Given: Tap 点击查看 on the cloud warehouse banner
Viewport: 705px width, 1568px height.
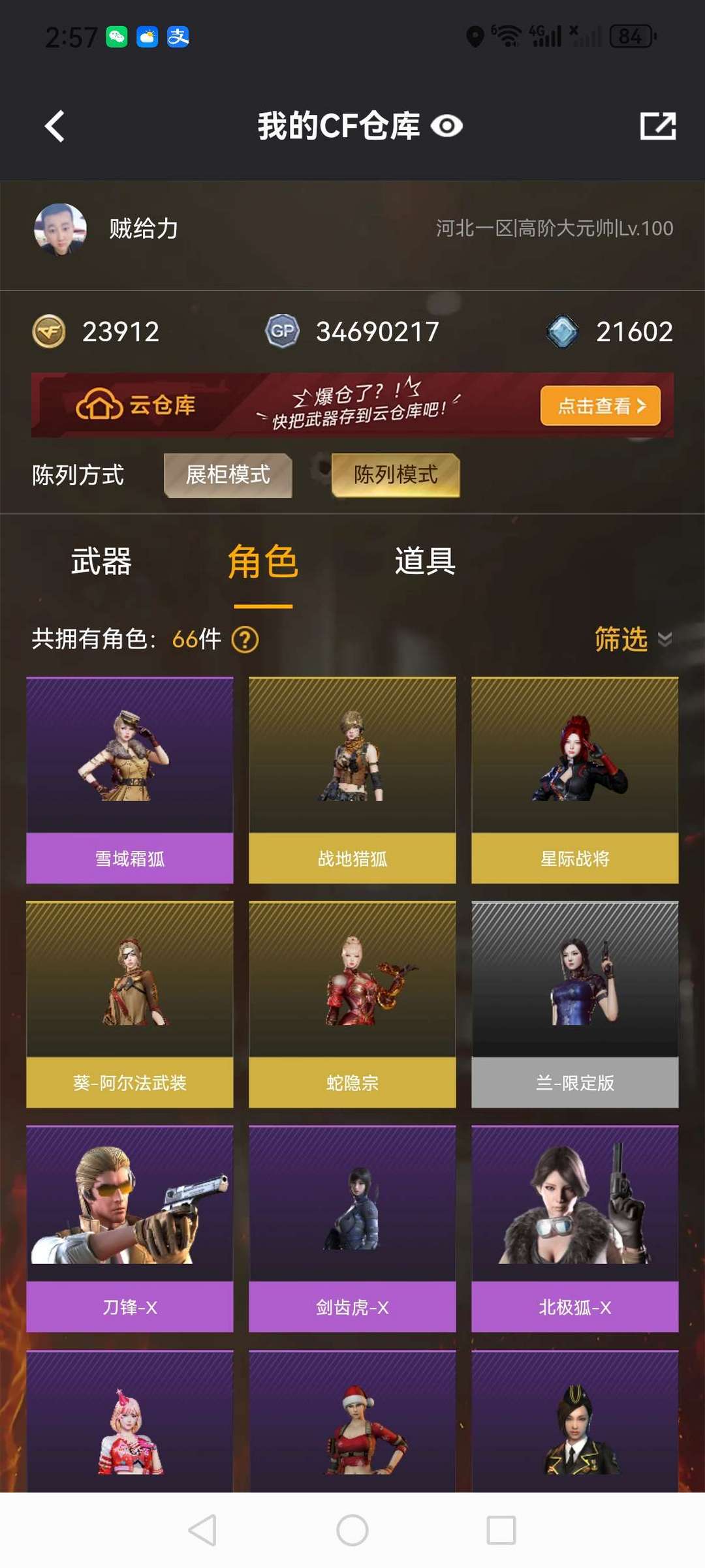Looking at the screenshot, I should click(600, 406).
